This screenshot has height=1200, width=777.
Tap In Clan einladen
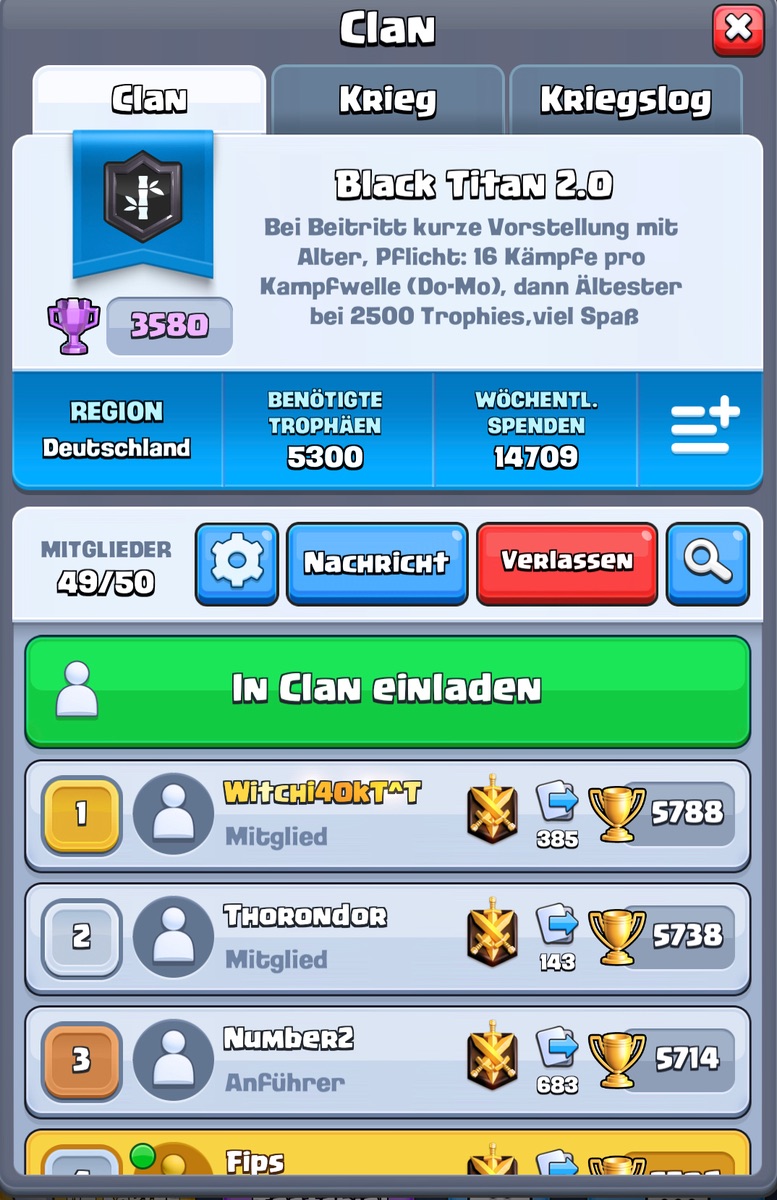click(387, 690)
